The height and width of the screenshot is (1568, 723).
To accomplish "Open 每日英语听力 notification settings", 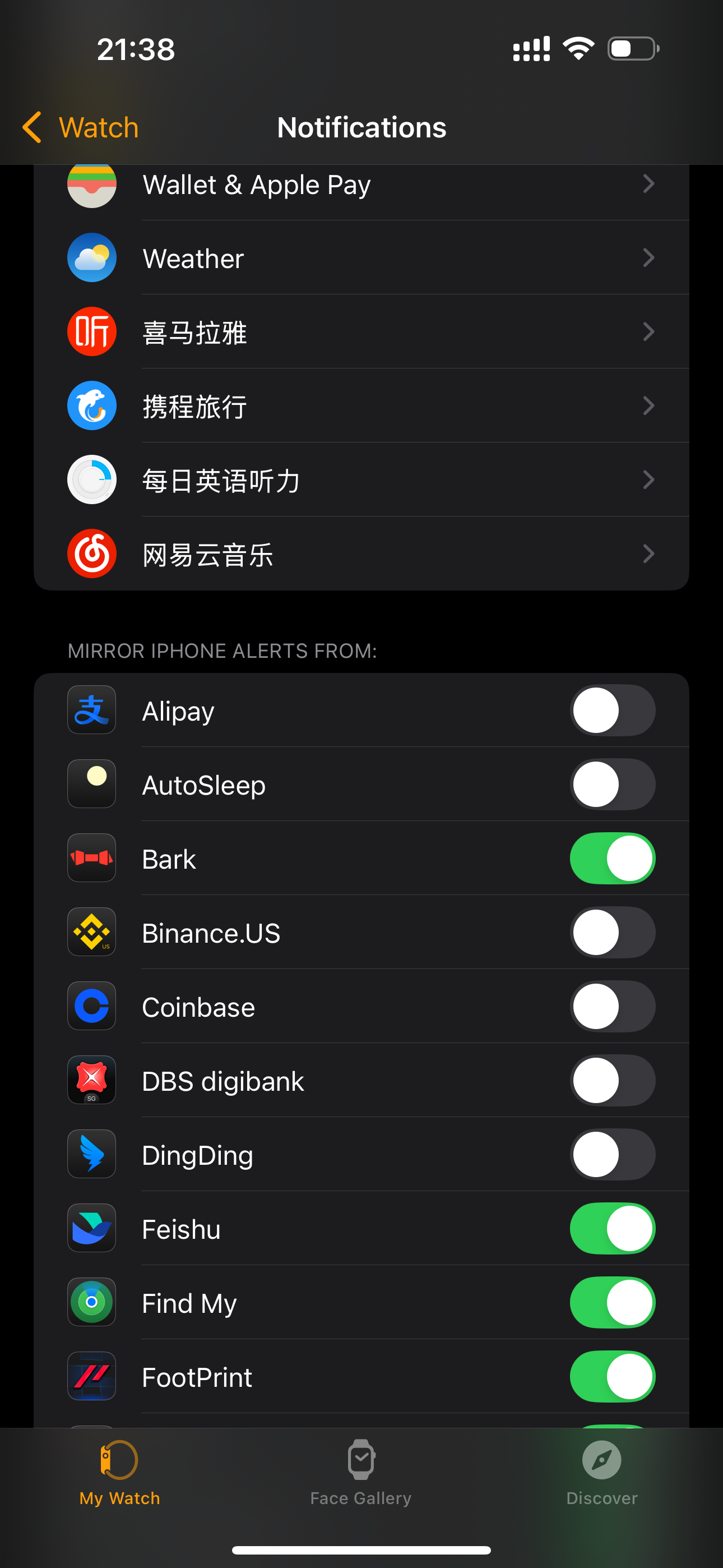I will [x=361, y=480].
